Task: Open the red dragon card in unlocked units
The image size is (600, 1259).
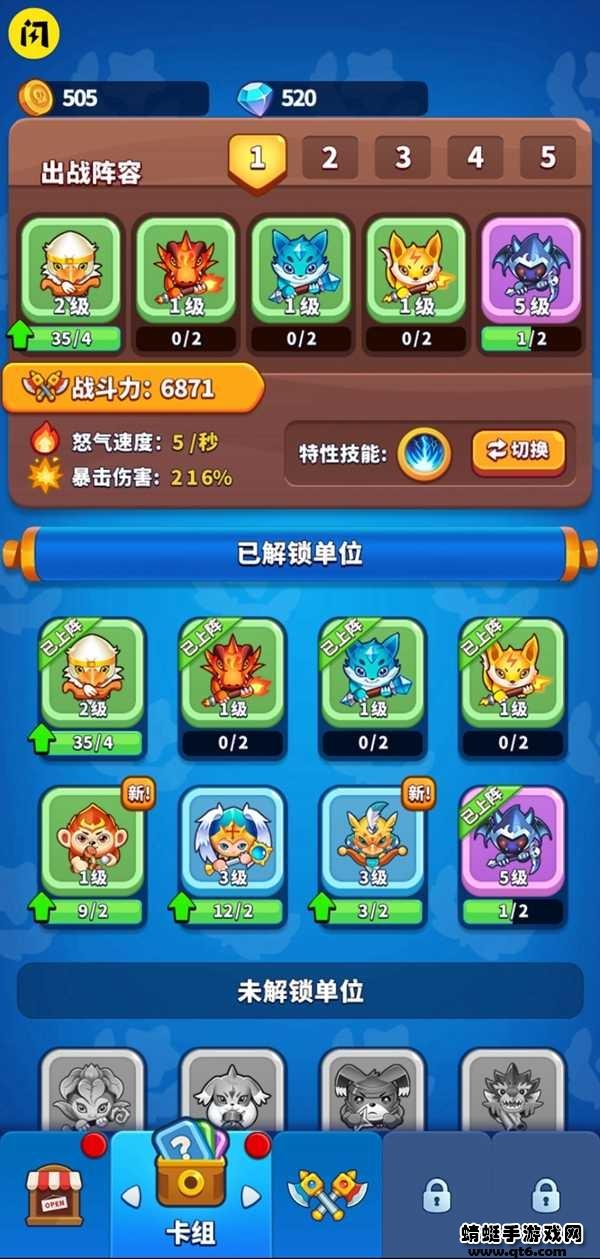Action: tap(232, 688)
